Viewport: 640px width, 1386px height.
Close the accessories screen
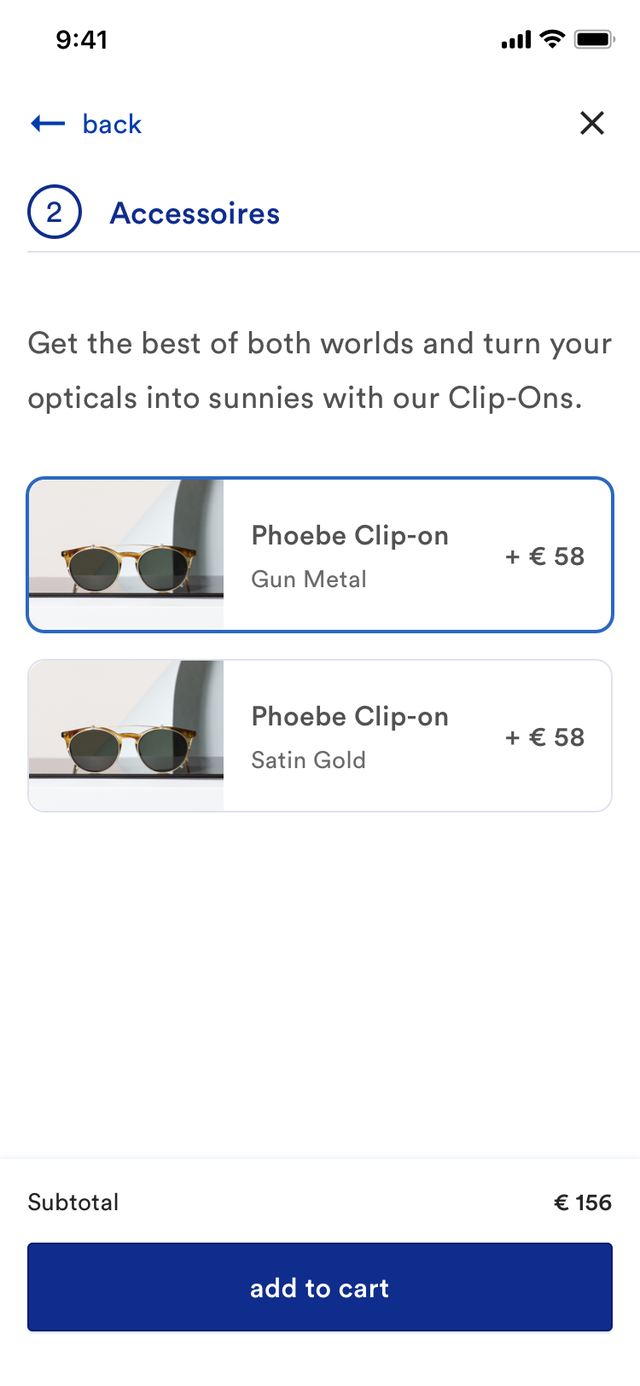[x=592, y=123]
